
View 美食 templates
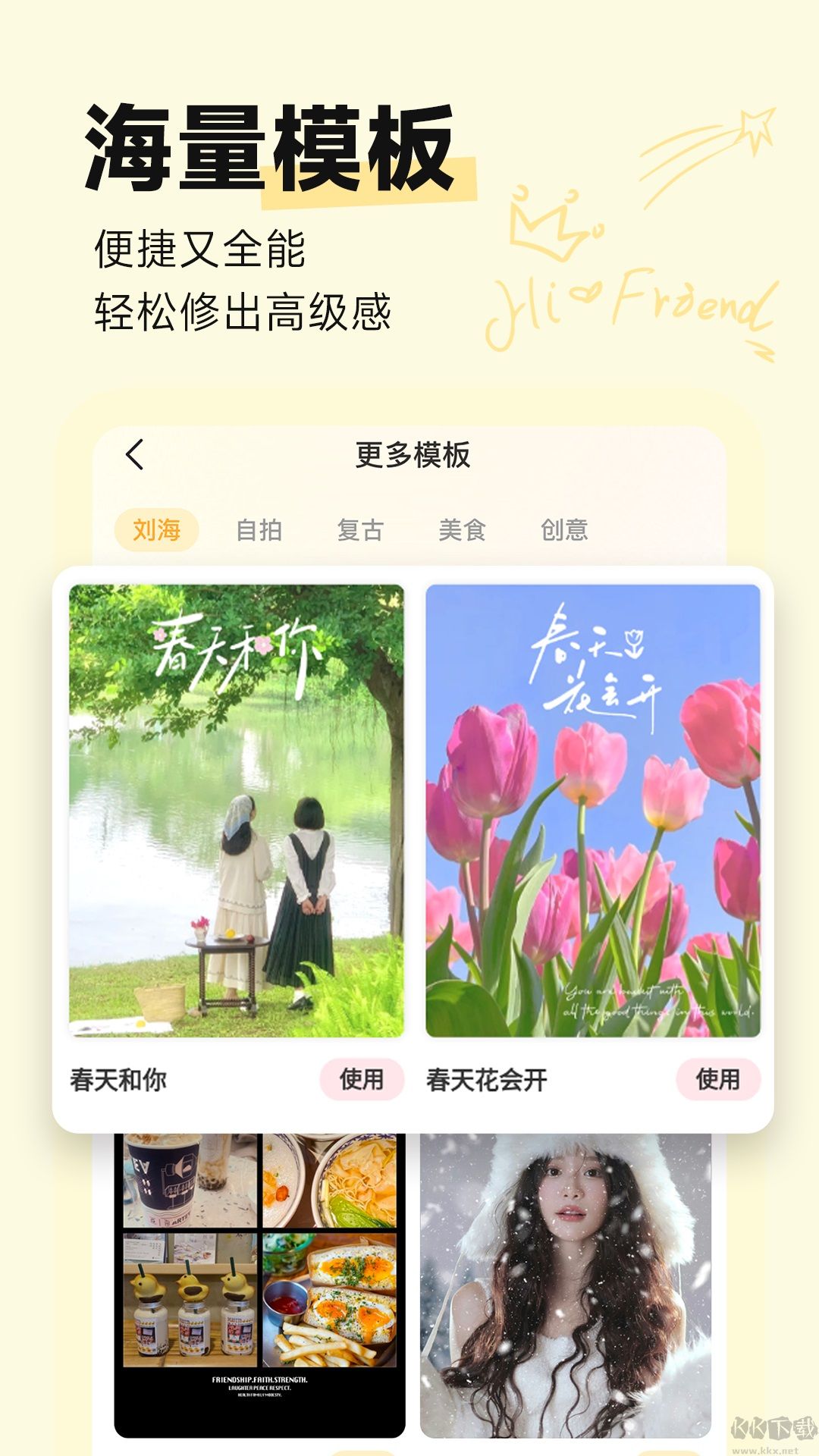(464, 531)
